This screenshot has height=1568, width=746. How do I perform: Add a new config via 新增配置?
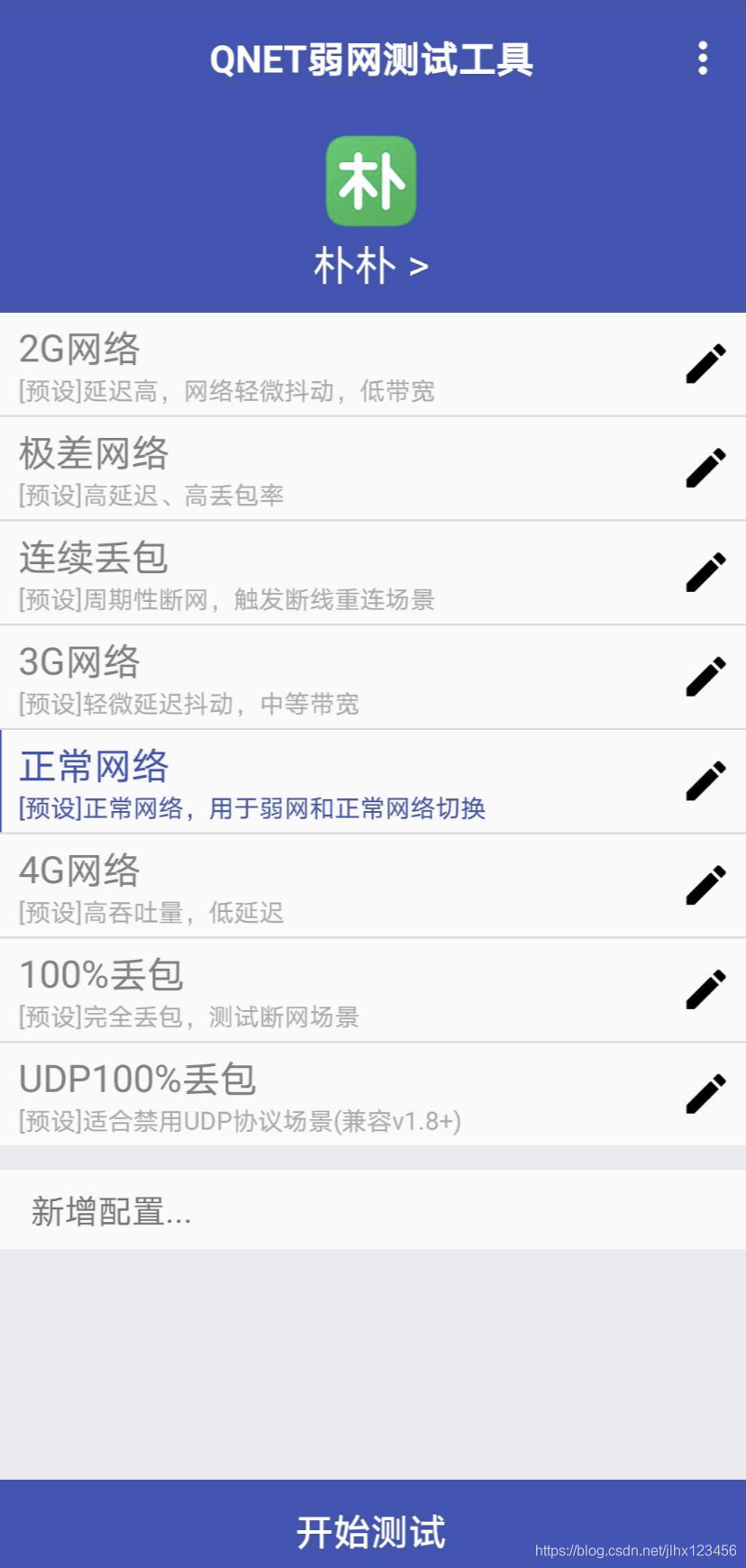click(x=372, y=1210)
